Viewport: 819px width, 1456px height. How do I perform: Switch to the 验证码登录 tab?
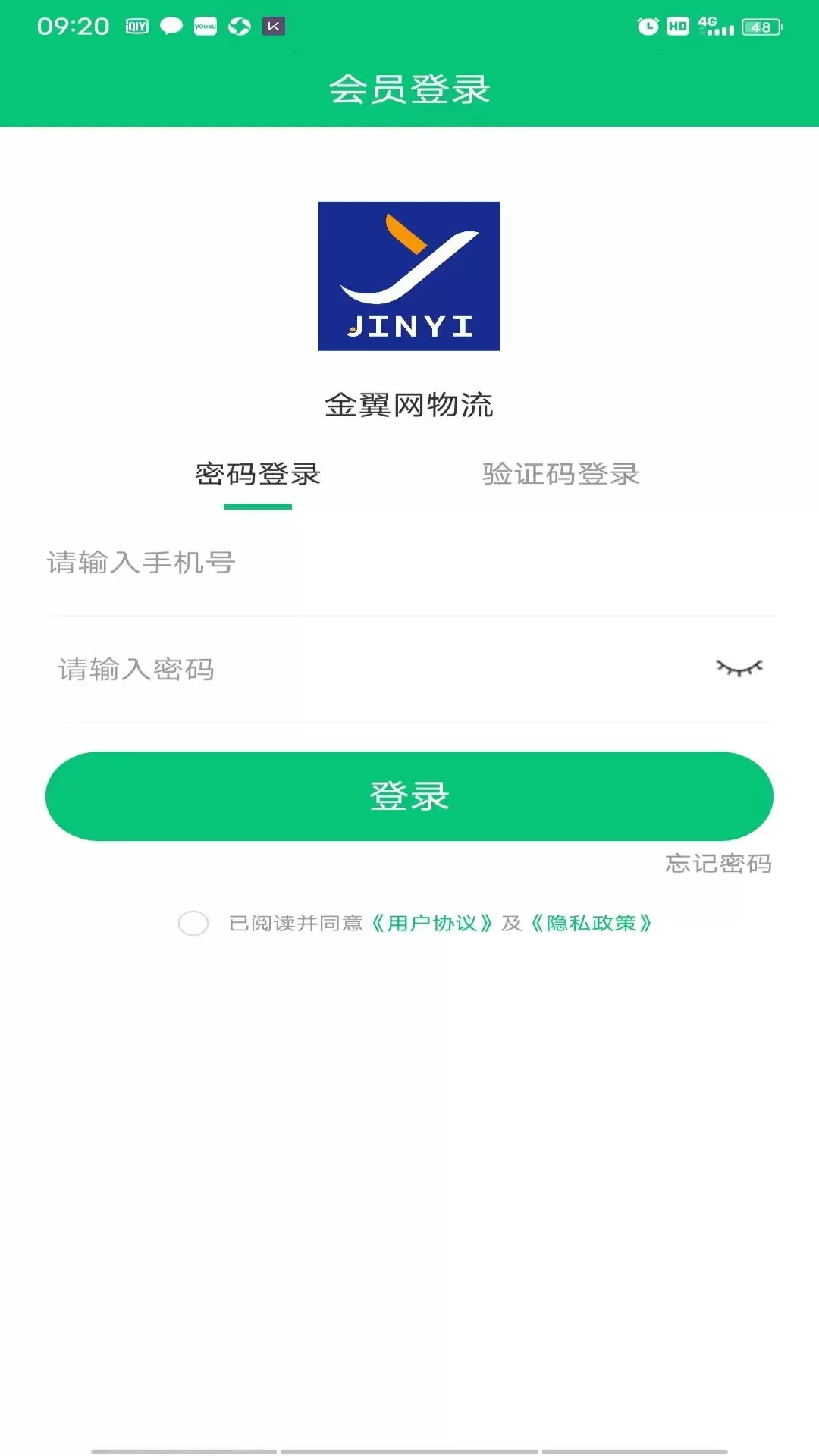click(561, 474)
